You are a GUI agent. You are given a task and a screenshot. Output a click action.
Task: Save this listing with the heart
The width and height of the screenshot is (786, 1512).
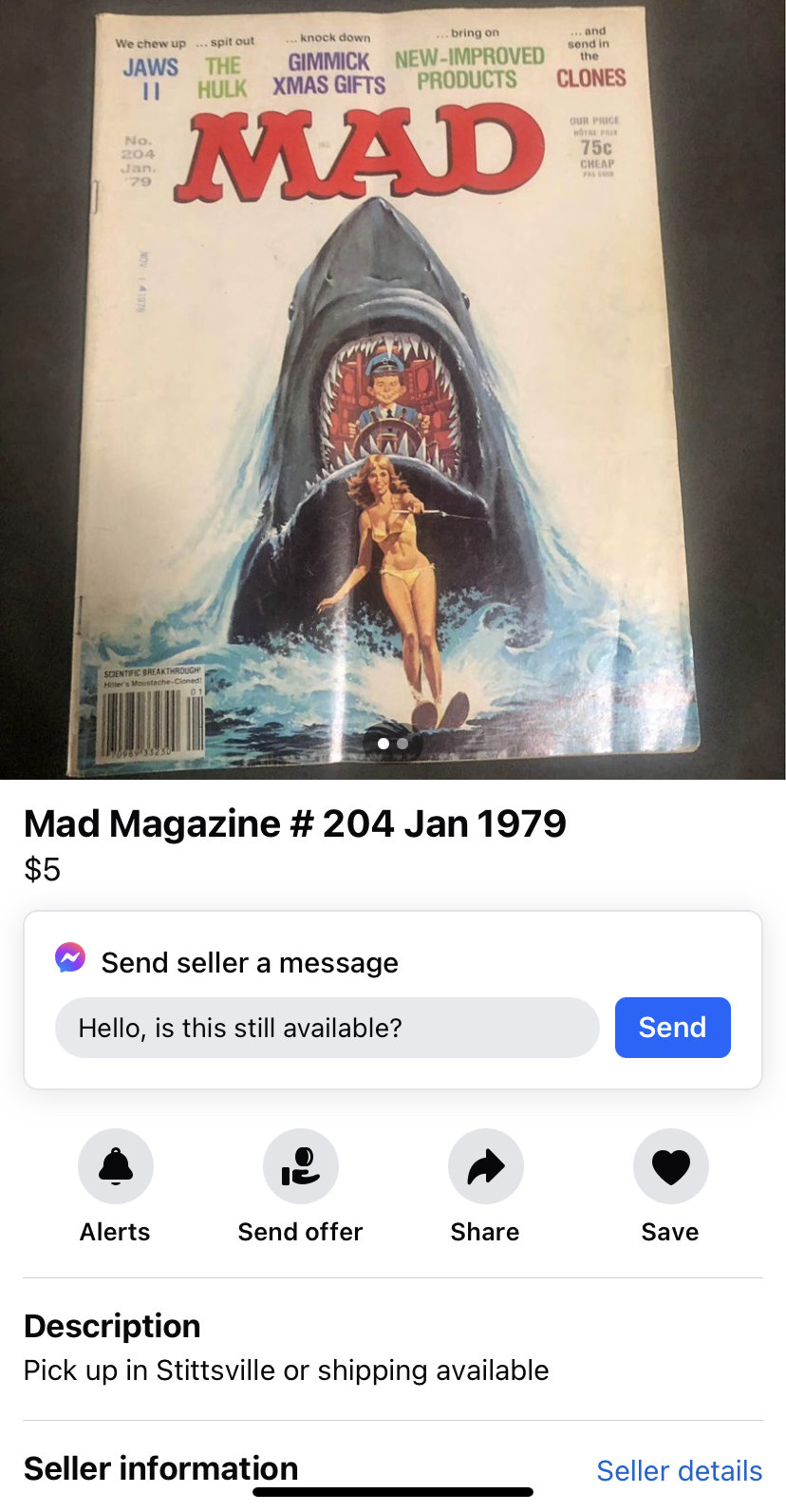(670, 1166)
